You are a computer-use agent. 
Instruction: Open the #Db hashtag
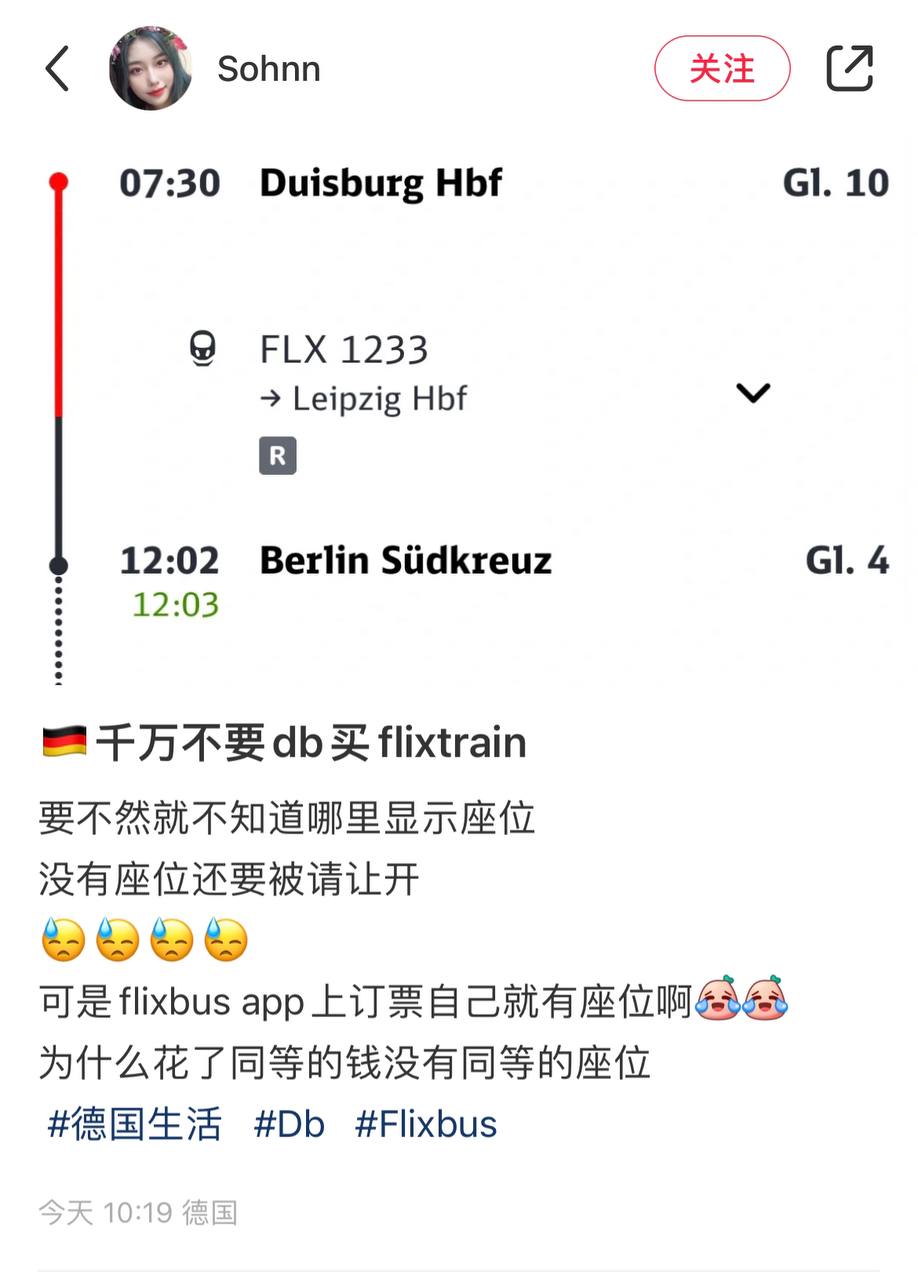(x=289, y=1124)
